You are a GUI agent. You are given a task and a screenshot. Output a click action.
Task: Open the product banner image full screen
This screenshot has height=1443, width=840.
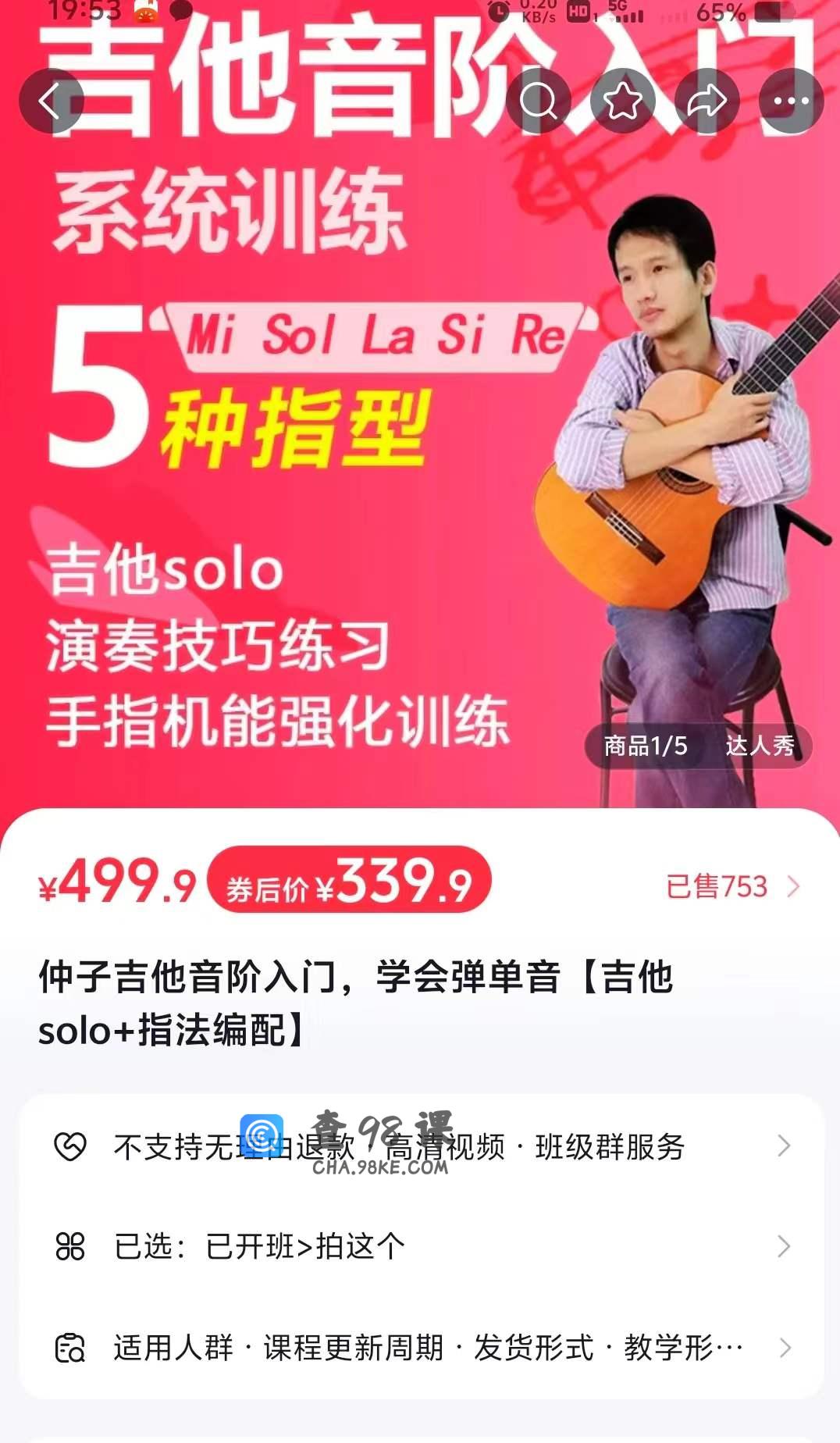[x=312, y=469]
